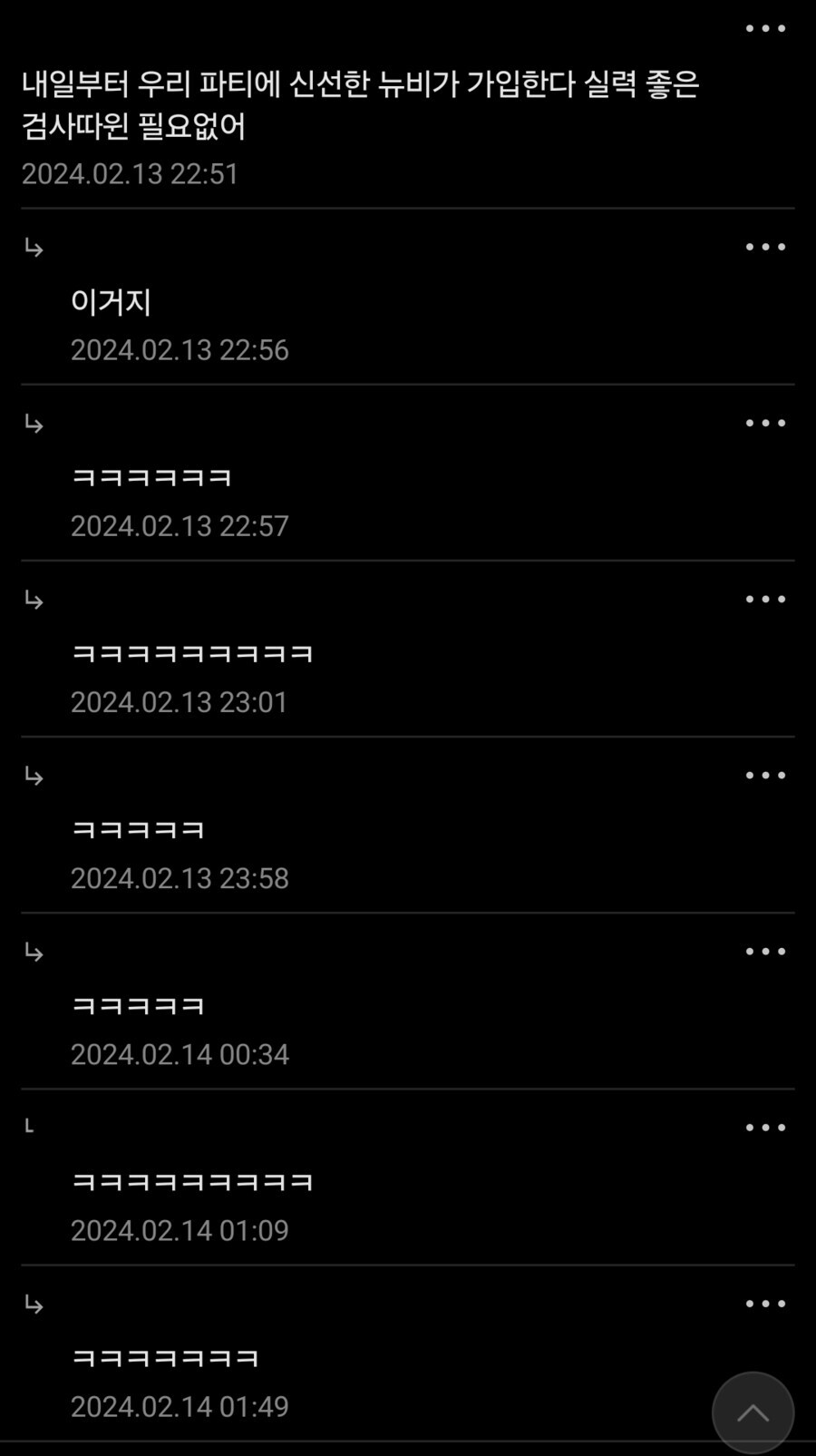Click the reply arrow for the 01:49 comment

[x=34, y=1305]
